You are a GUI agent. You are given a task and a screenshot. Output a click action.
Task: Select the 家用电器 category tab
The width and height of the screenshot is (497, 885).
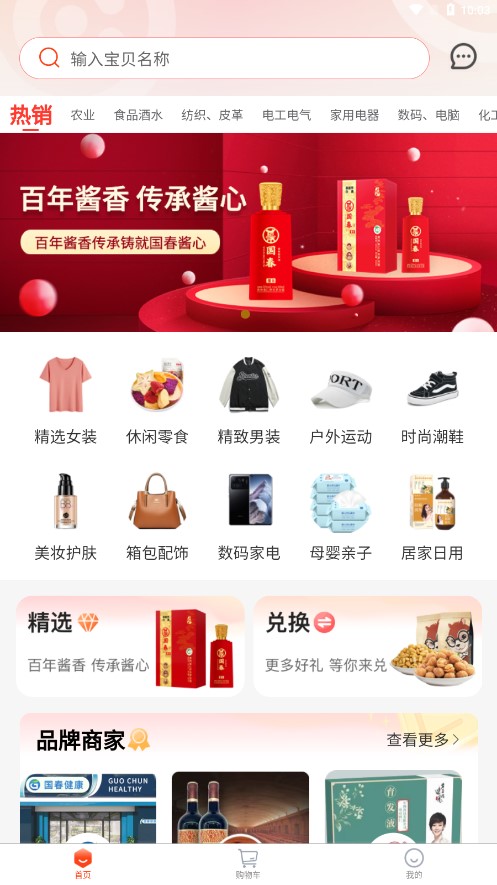click(354, 115)
